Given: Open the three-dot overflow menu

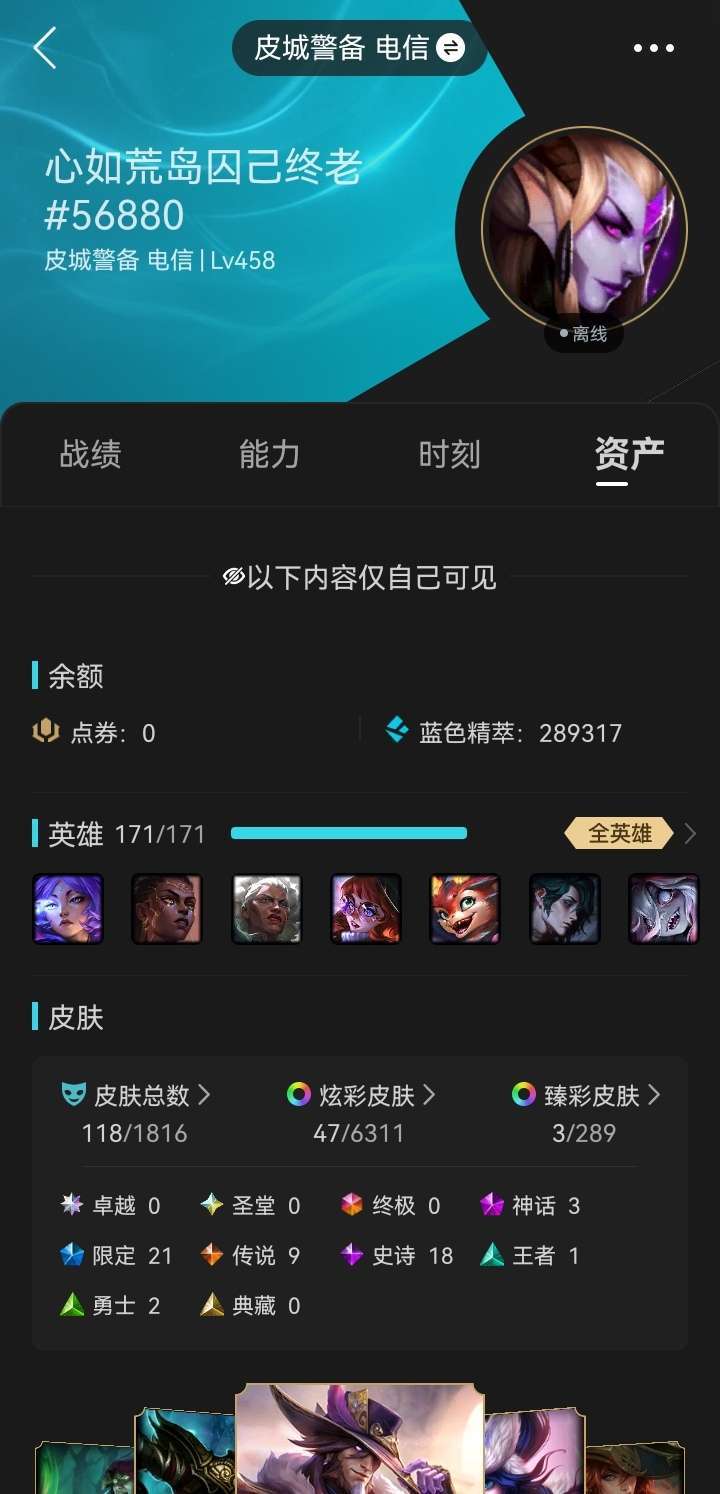Looking at the screenshot, I should tap(654, 48).
